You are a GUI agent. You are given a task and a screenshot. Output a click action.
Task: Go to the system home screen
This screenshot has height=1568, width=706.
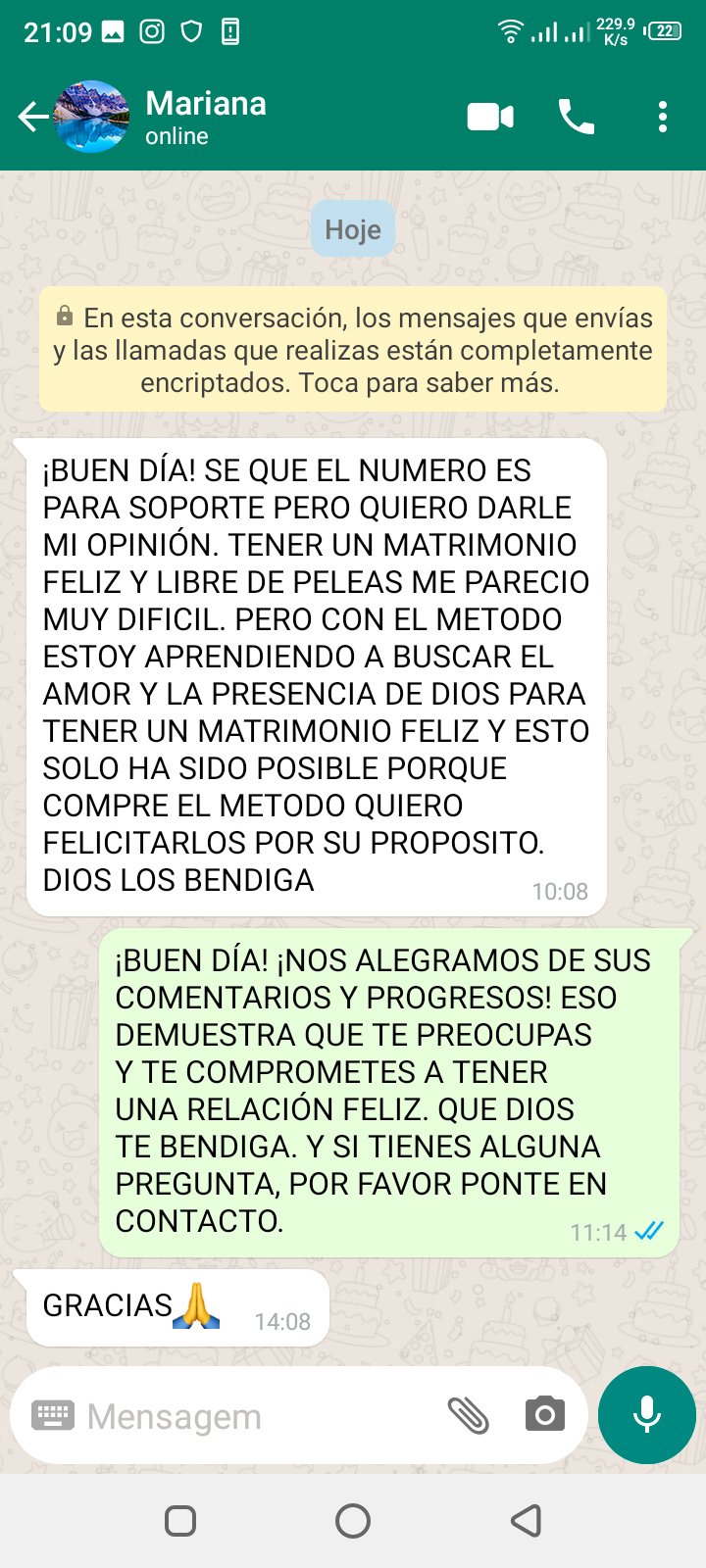pyautogui.click(x=353, y=1521)
